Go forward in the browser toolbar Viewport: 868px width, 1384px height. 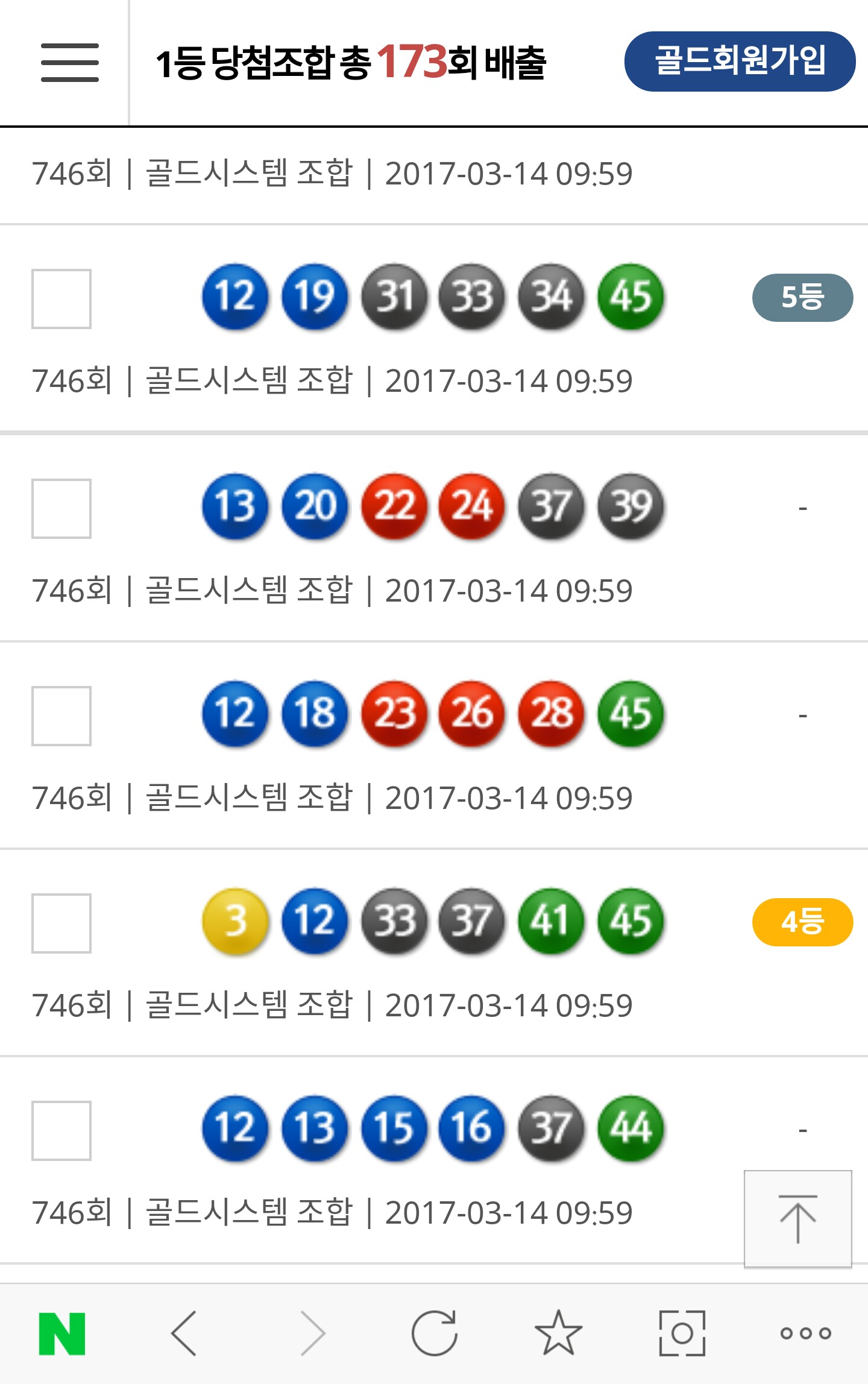312,1333
